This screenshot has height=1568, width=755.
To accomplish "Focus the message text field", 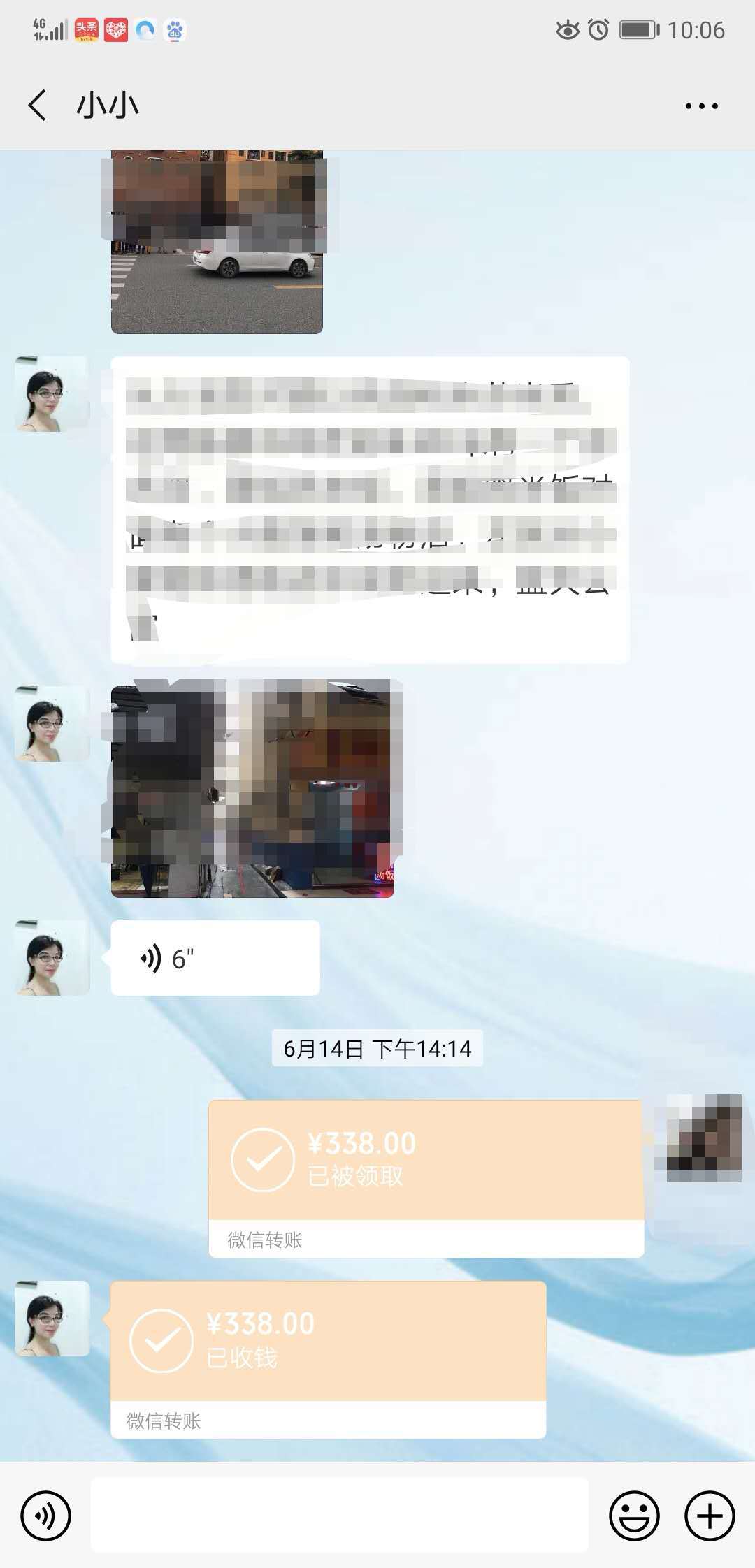I will coord(339,1515).
